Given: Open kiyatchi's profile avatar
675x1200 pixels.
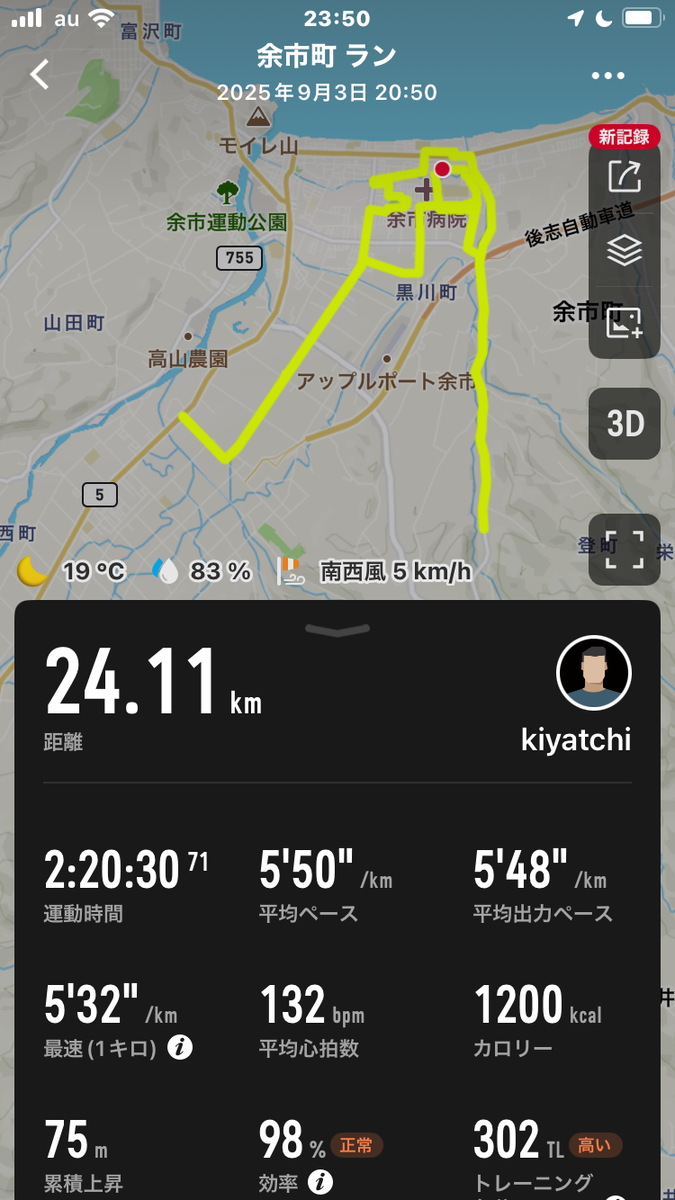Looking at the screenshot, I should (x=593, y=673).
